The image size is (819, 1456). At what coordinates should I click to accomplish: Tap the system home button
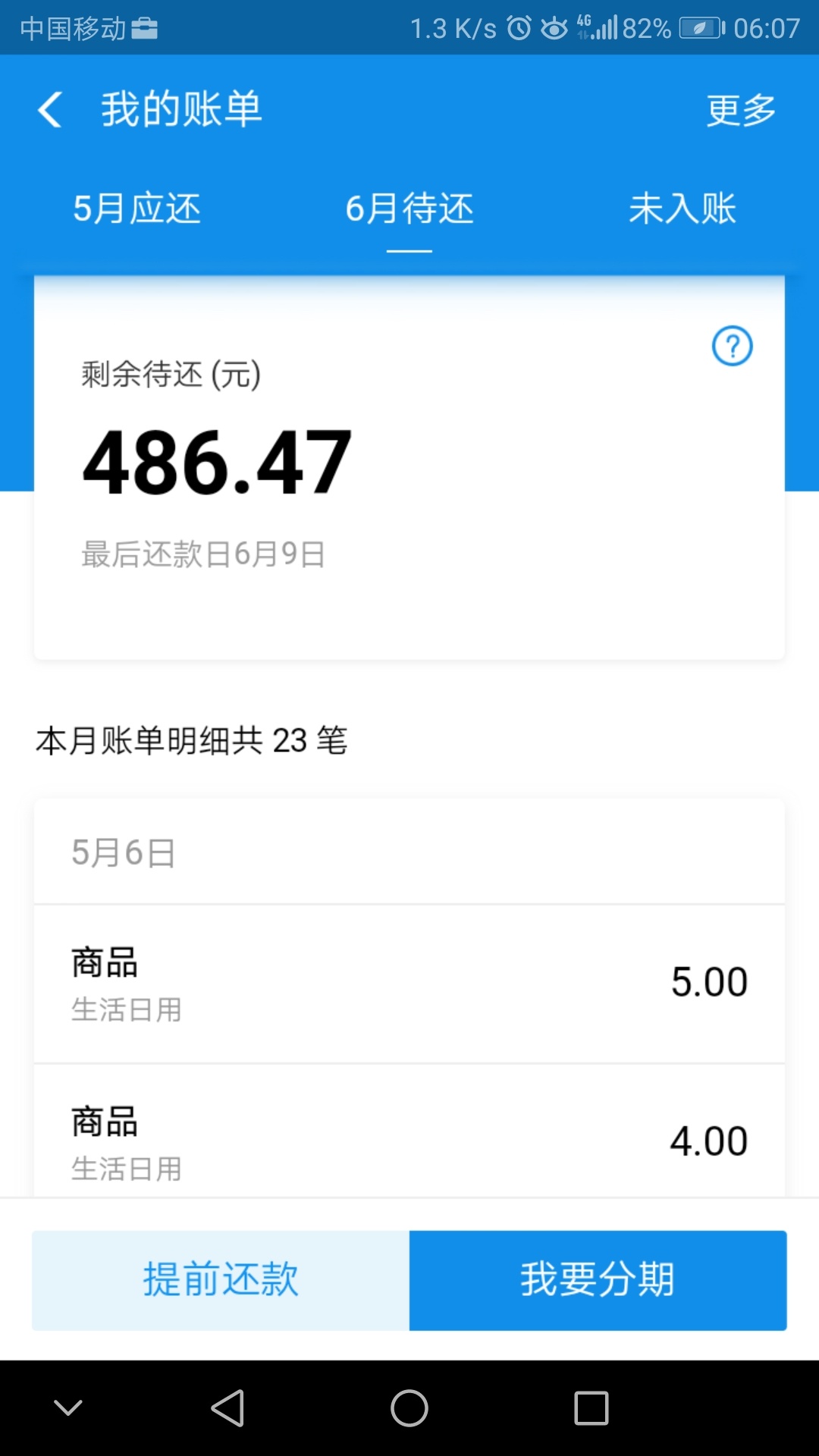[x=409, y=1408]
